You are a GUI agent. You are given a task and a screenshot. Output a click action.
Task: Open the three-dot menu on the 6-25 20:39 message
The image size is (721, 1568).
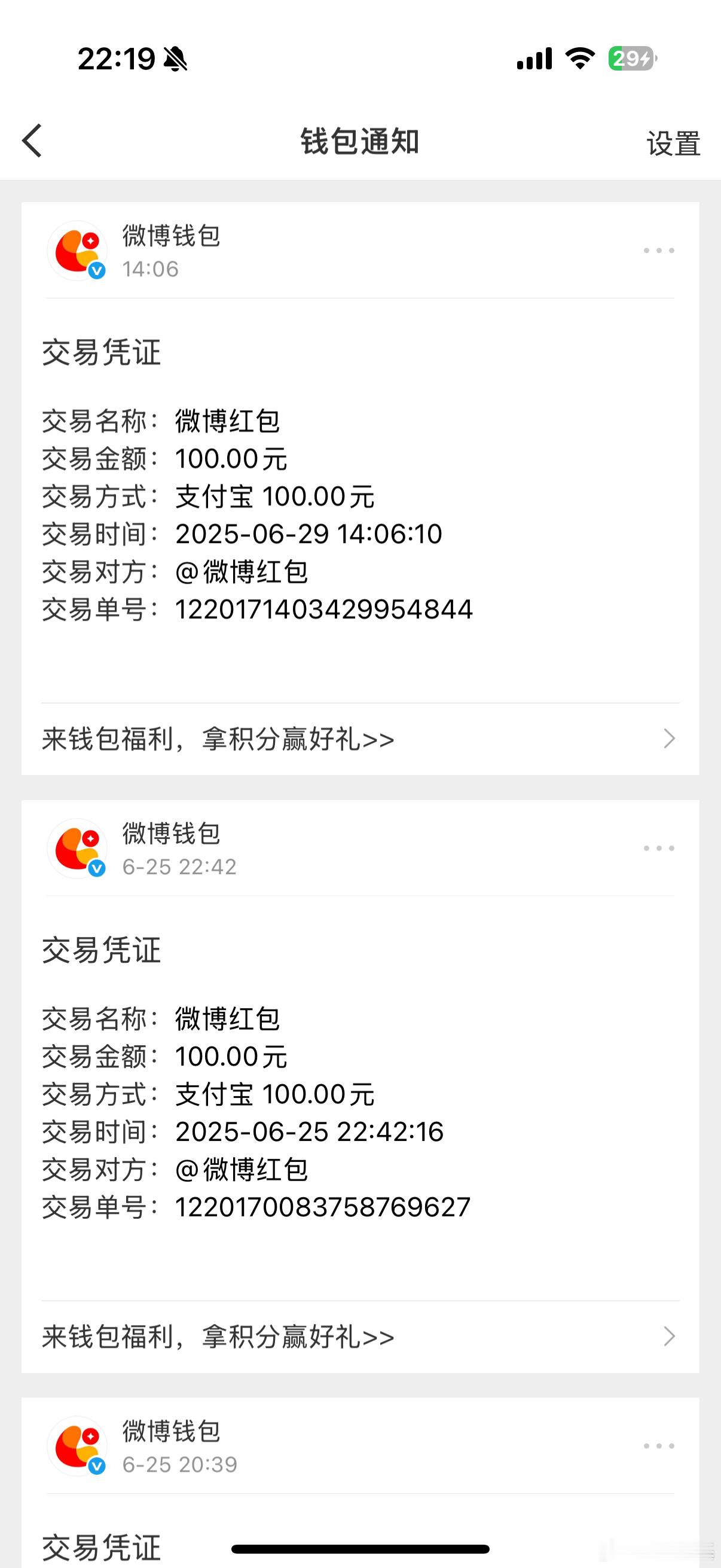(x=659, y=1445)
